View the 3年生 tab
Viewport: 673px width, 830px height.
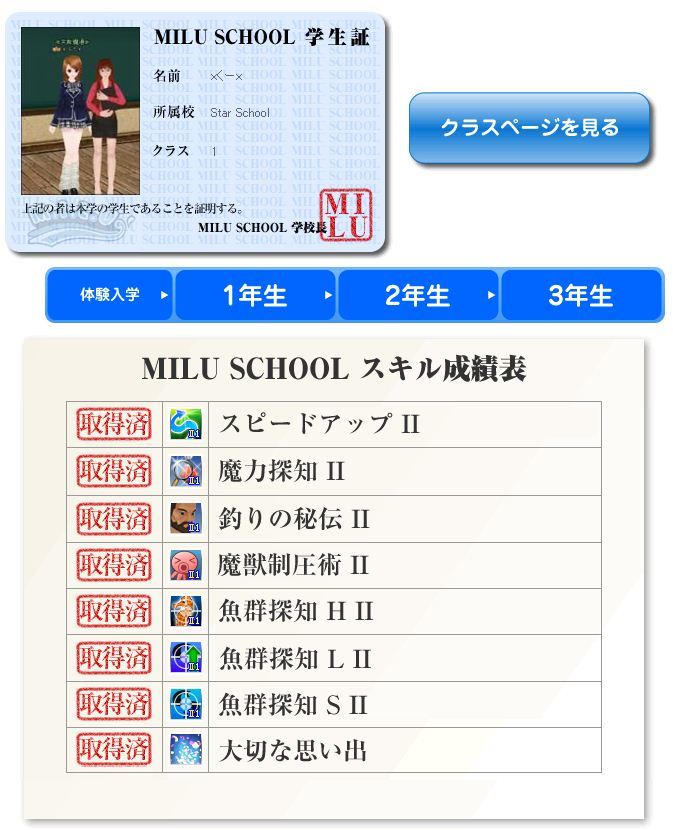point(581,295)
